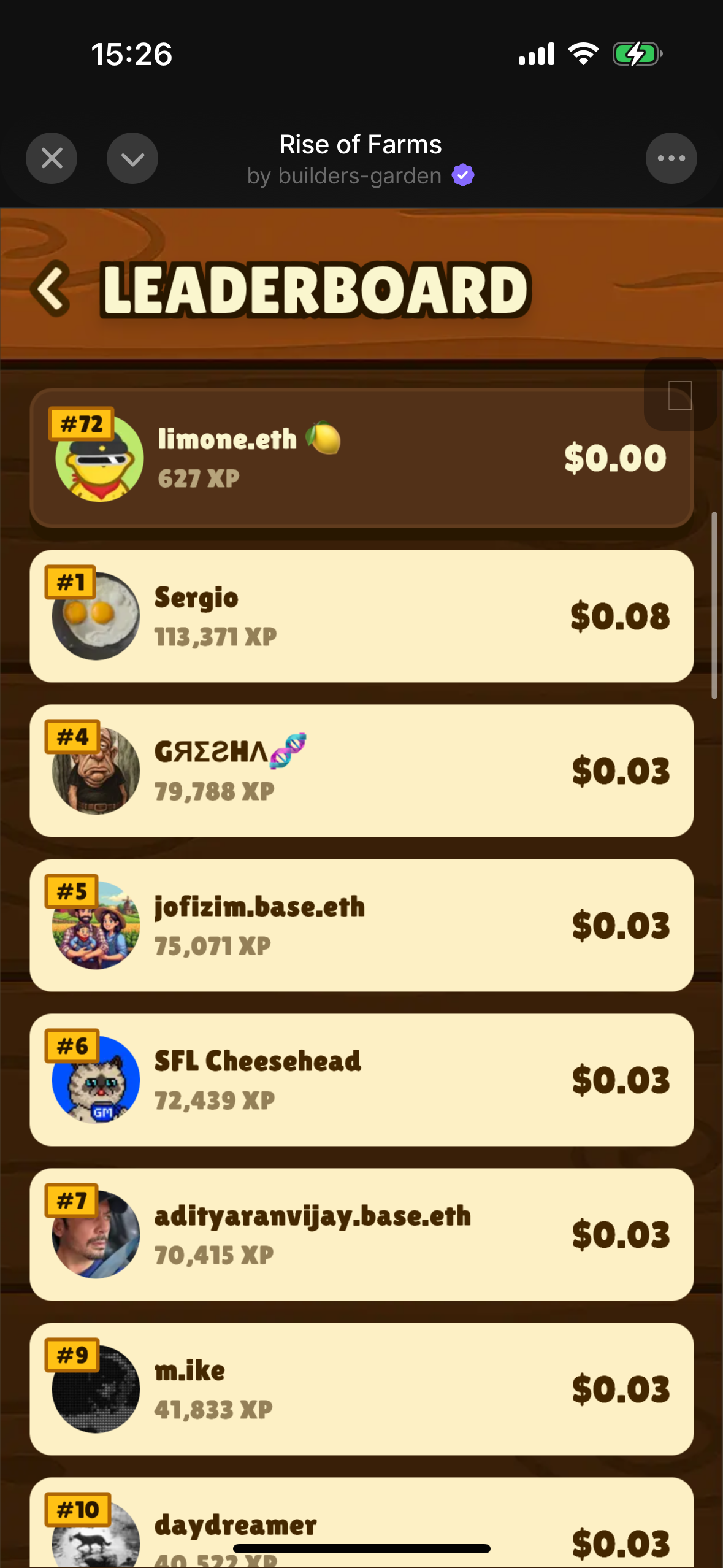
Task: Open SFL Cheesehead's entry
Action: tap(361, 1080)
